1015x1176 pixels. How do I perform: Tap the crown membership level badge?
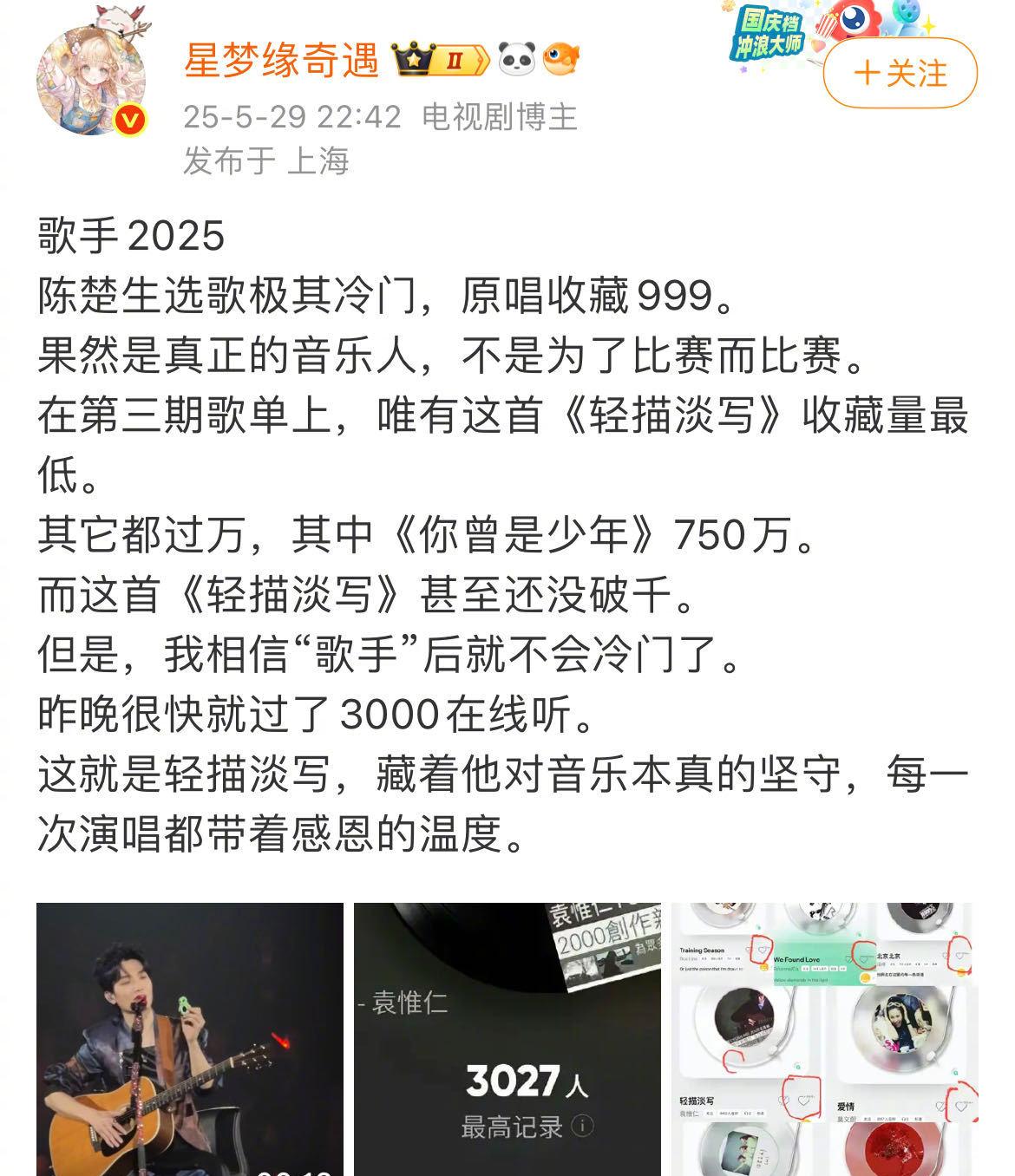pyautogui.click(x=441, y=60)
